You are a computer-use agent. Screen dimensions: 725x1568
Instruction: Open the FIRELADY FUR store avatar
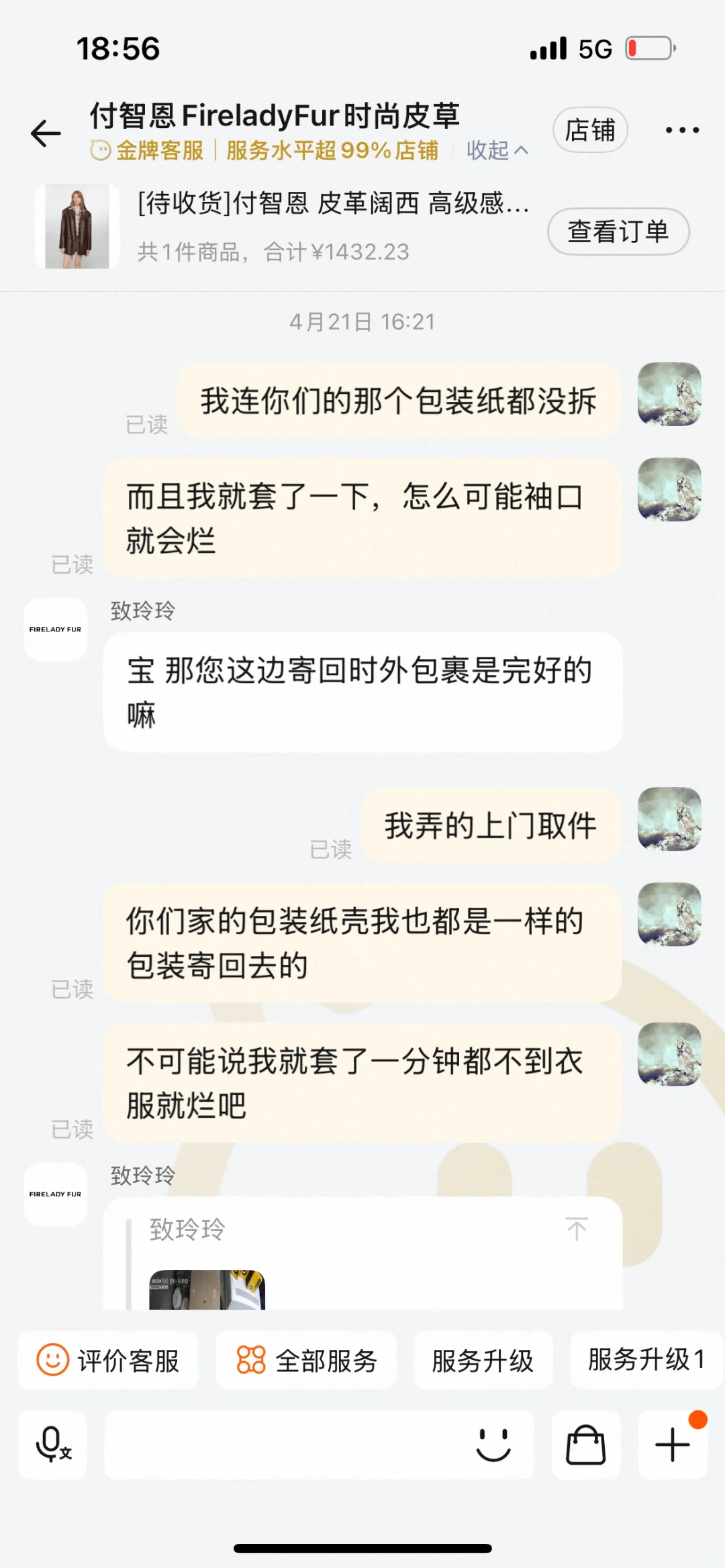(x=54, y=629)
